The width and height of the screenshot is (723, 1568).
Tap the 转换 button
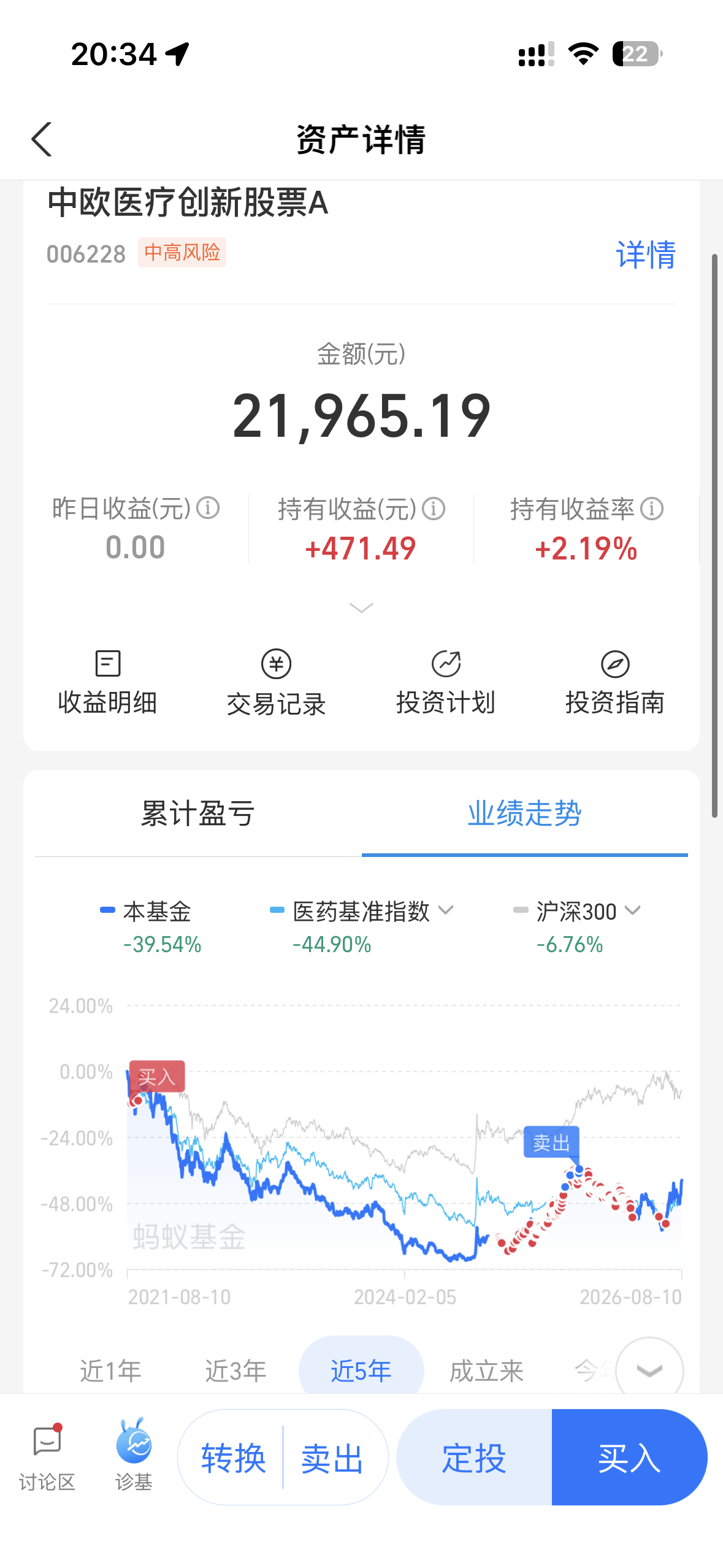point(233,1458)
